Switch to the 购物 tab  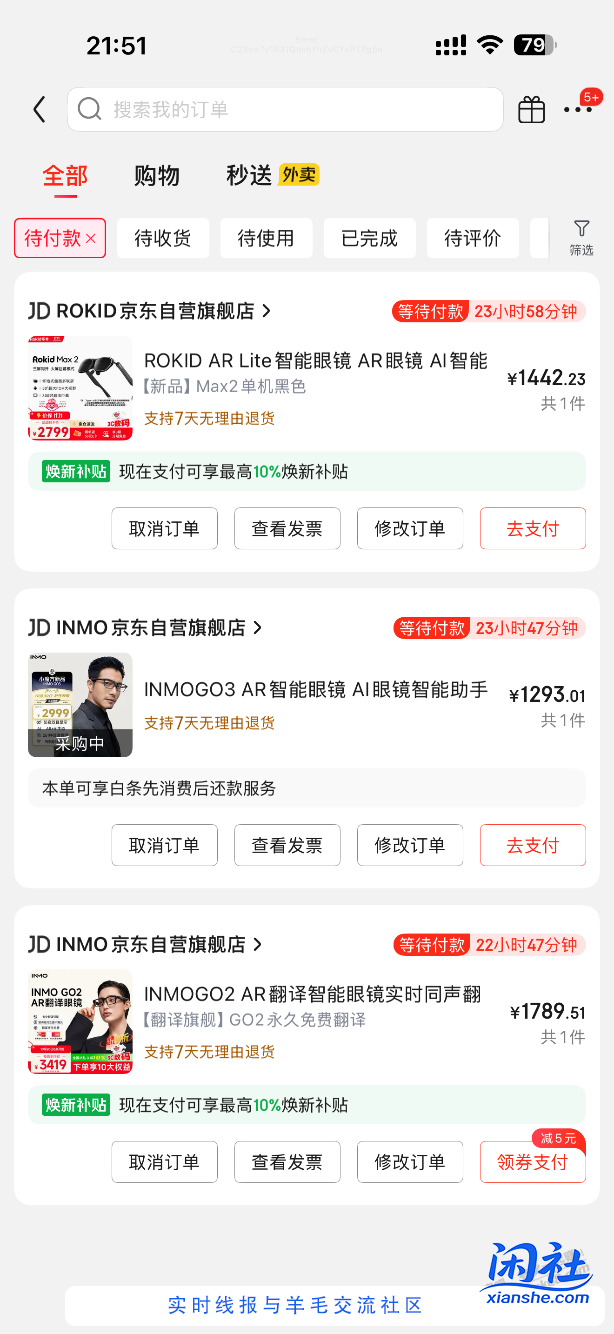coord(157,176)
